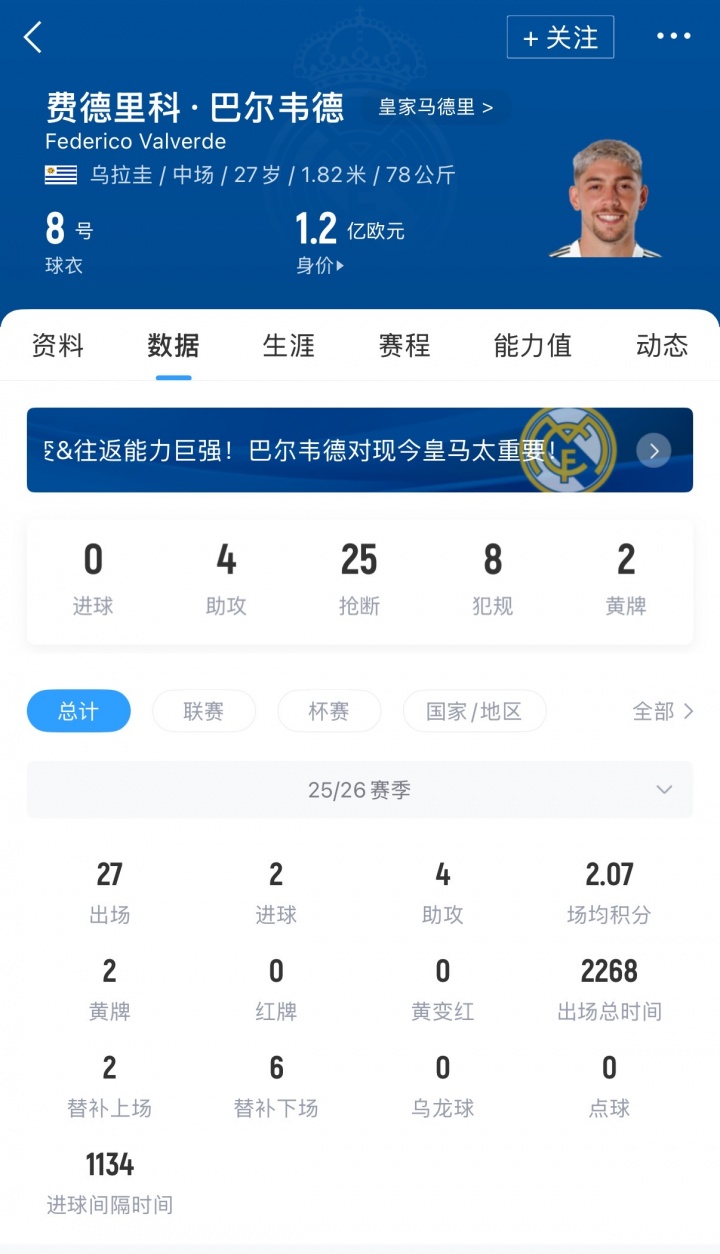The width and height of the screenshot is (720, 1254).
Task: Tap Valverde's profile photo
Action: click(x=607, y=200)
